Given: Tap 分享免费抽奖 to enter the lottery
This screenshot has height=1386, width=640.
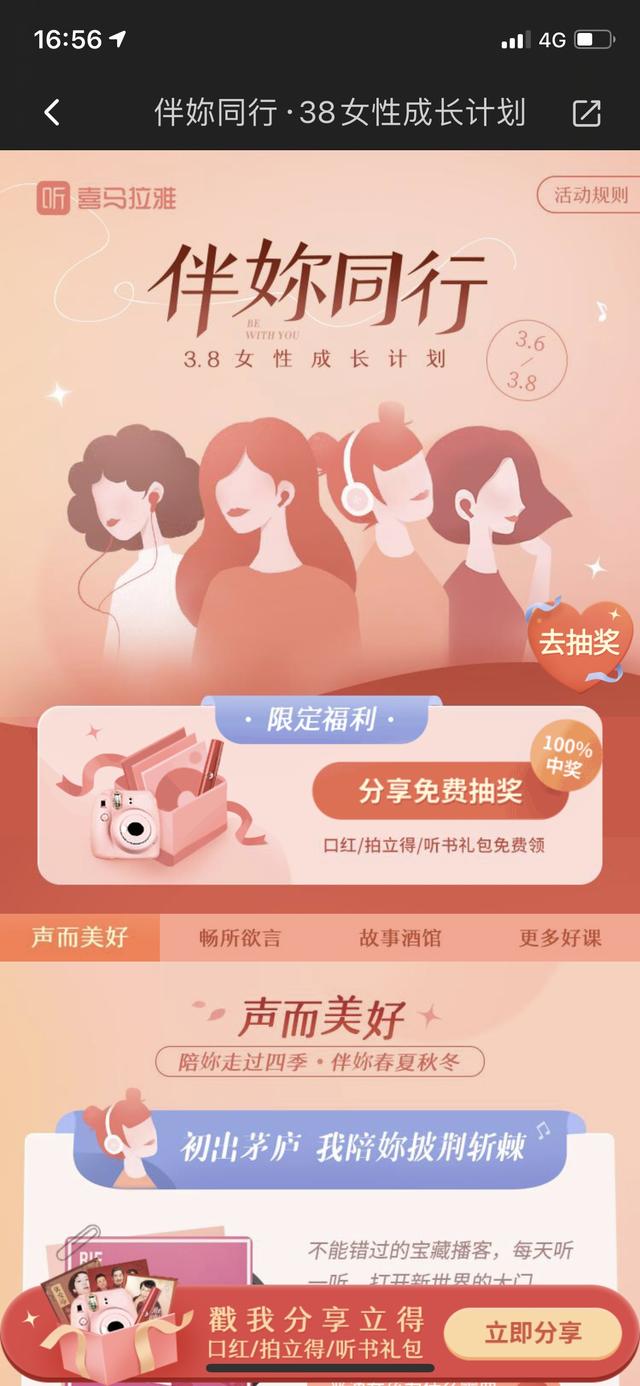Looking at the screenshot, I should coord(440,792).
